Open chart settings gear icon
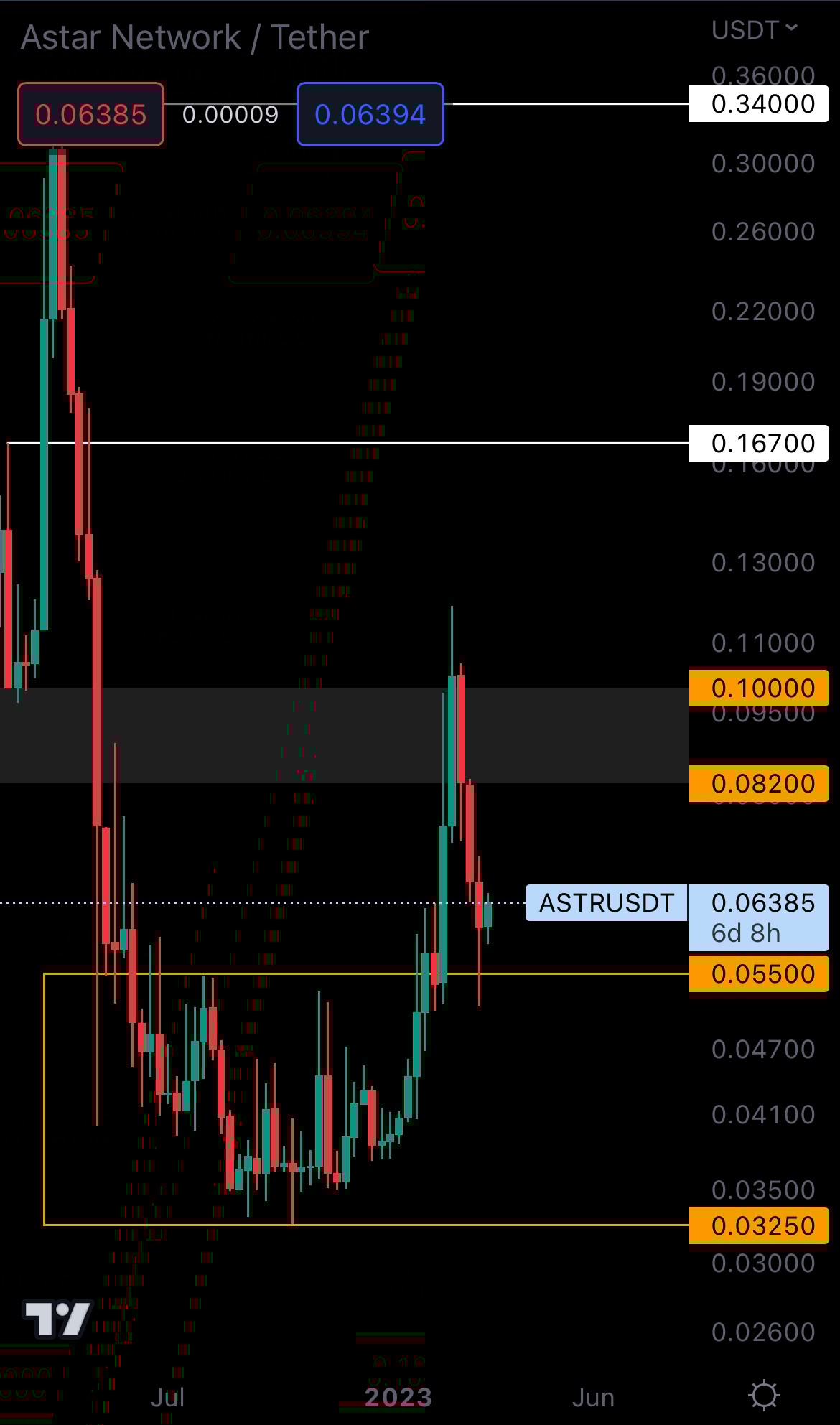Viewport: 840px width, 1425px height. click(763, 1396)
